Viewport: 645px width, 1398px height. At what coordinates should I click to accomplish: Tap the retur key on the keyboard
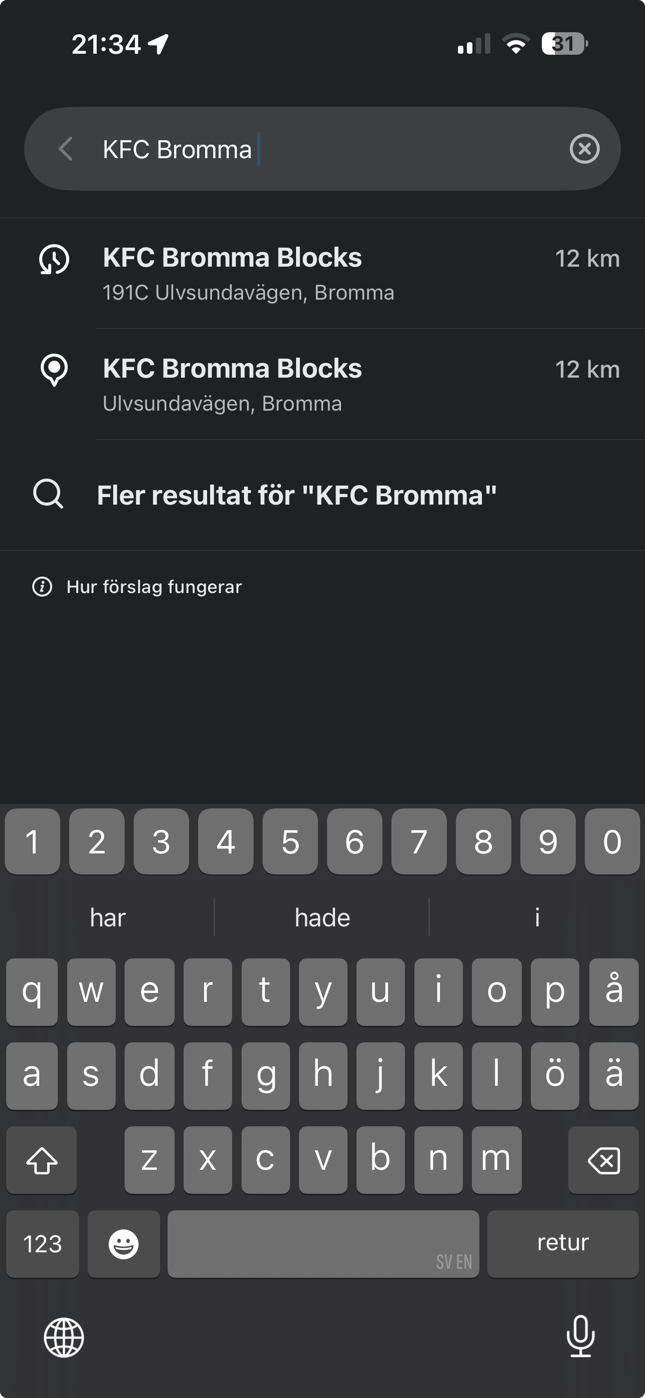pos(562,1243)
